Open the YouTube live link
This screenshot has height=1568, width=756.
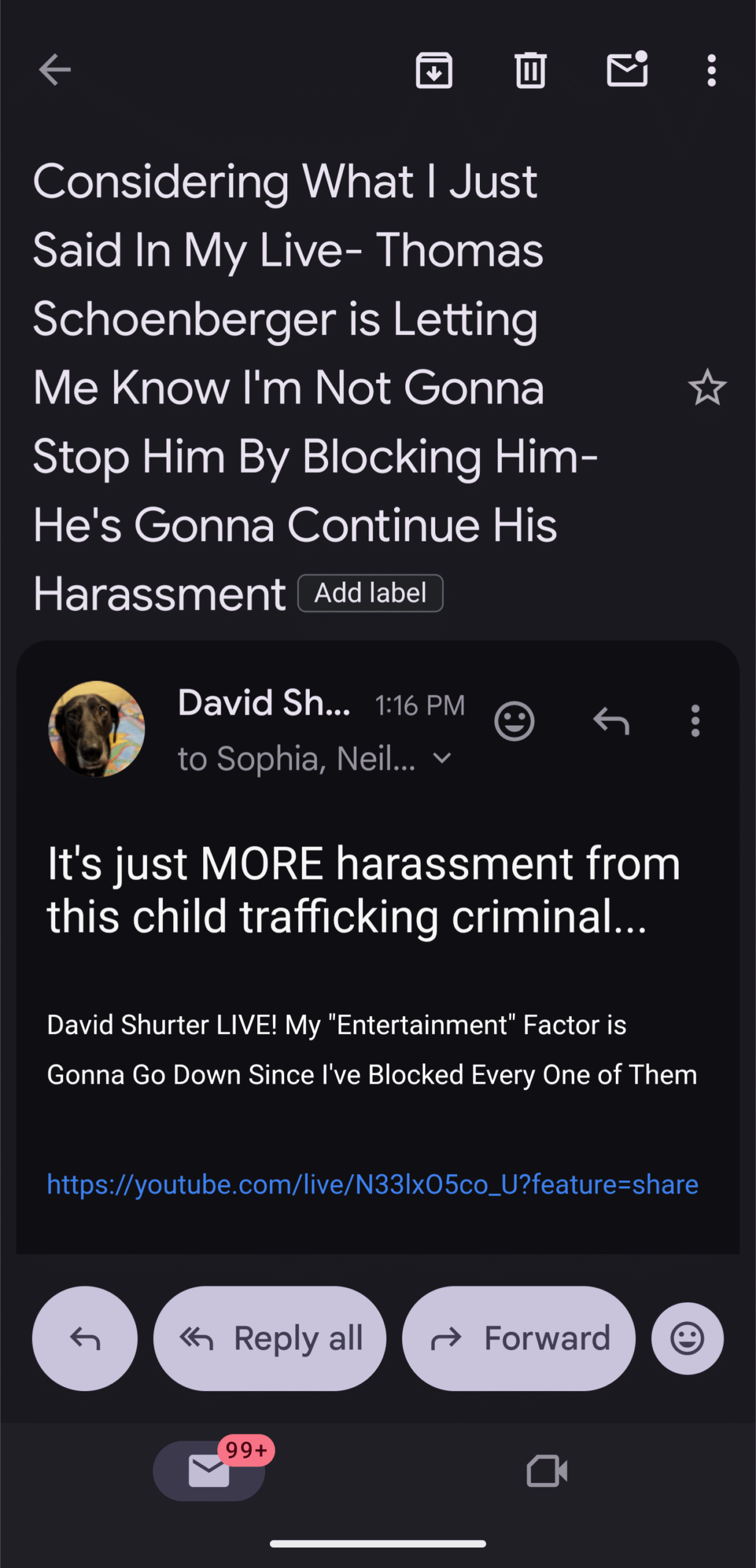[372, 1185]
